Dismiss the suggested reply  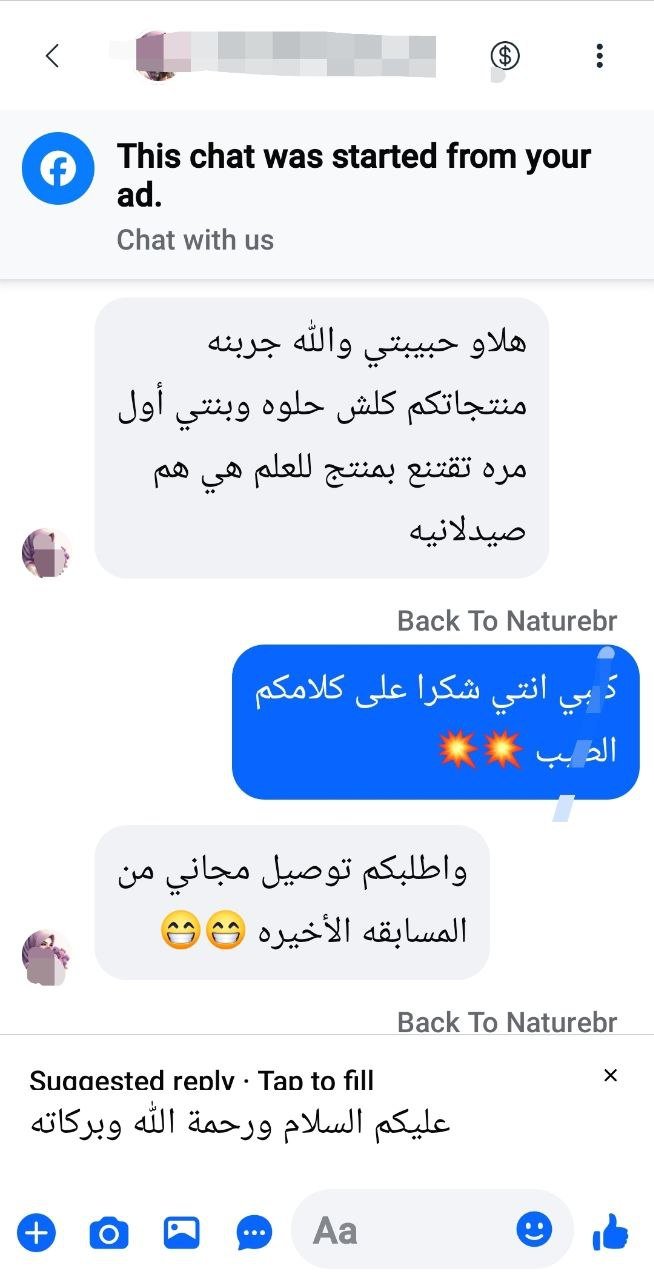tap(611, 1075)
